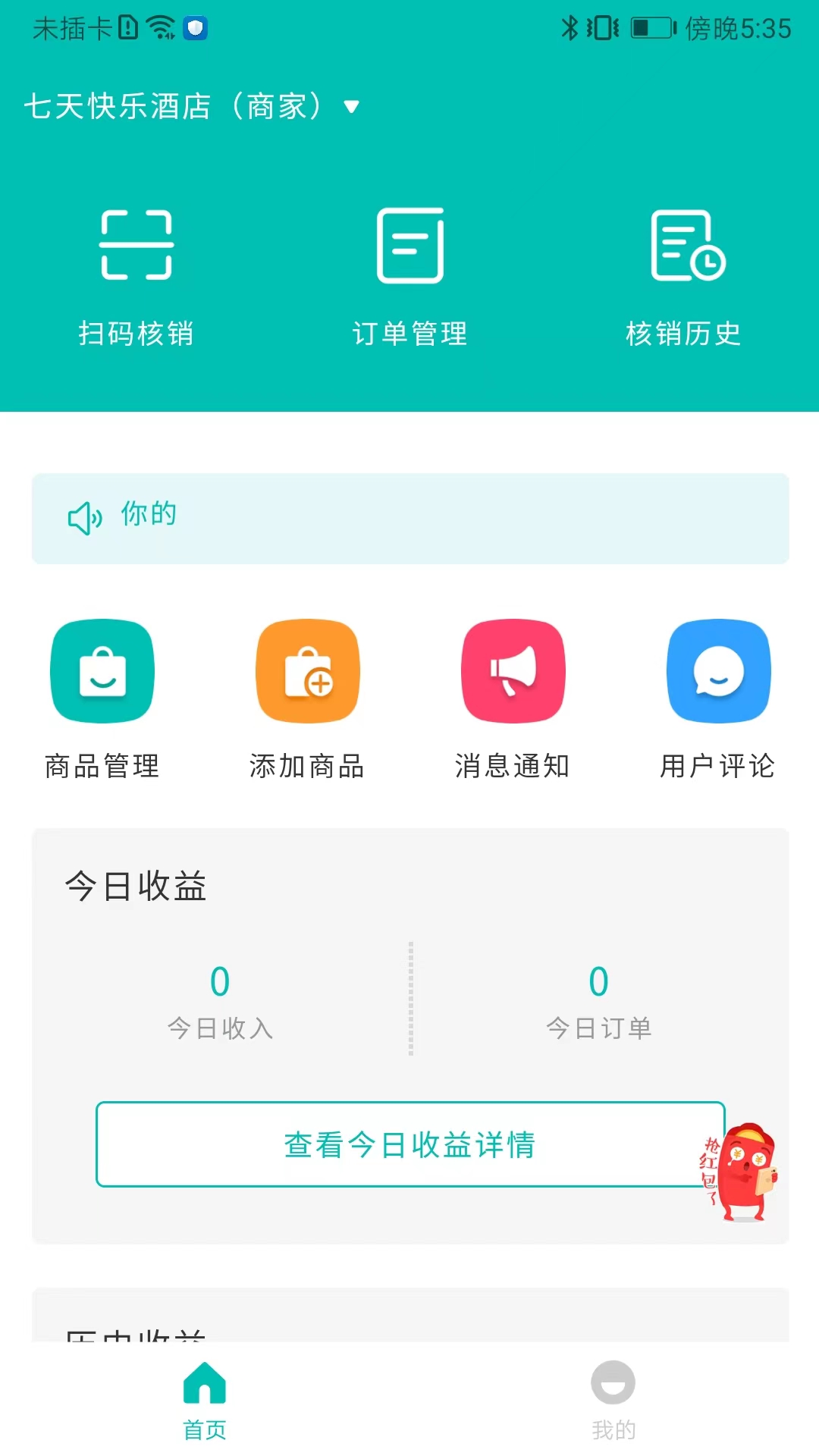This screenshot has height=1456, width=819.
Task: Open 订单管理 via its document icon
Action: click(x=410, y=245)
